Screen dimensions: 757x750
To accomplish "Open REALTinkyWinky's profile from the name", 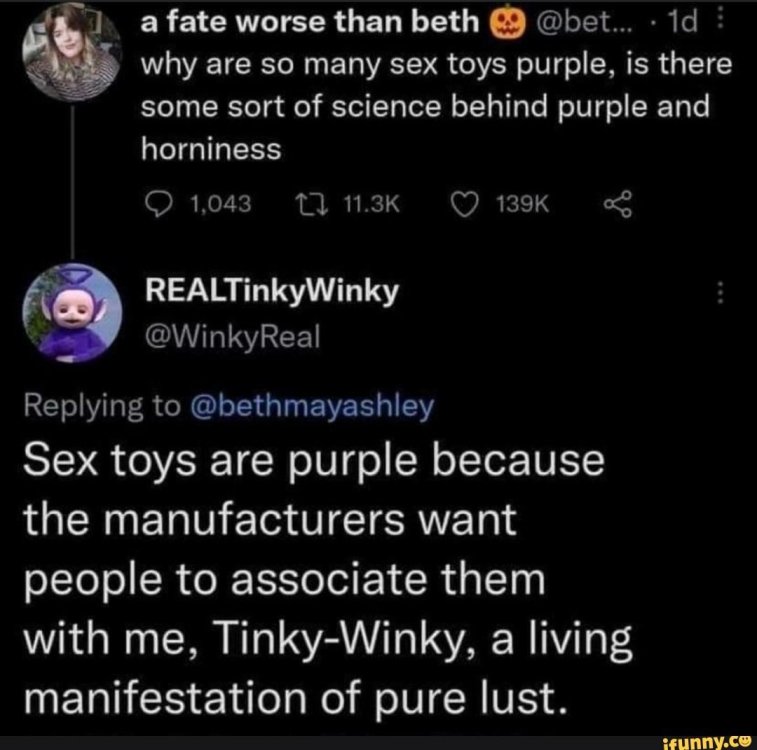I will coord(272,291).
